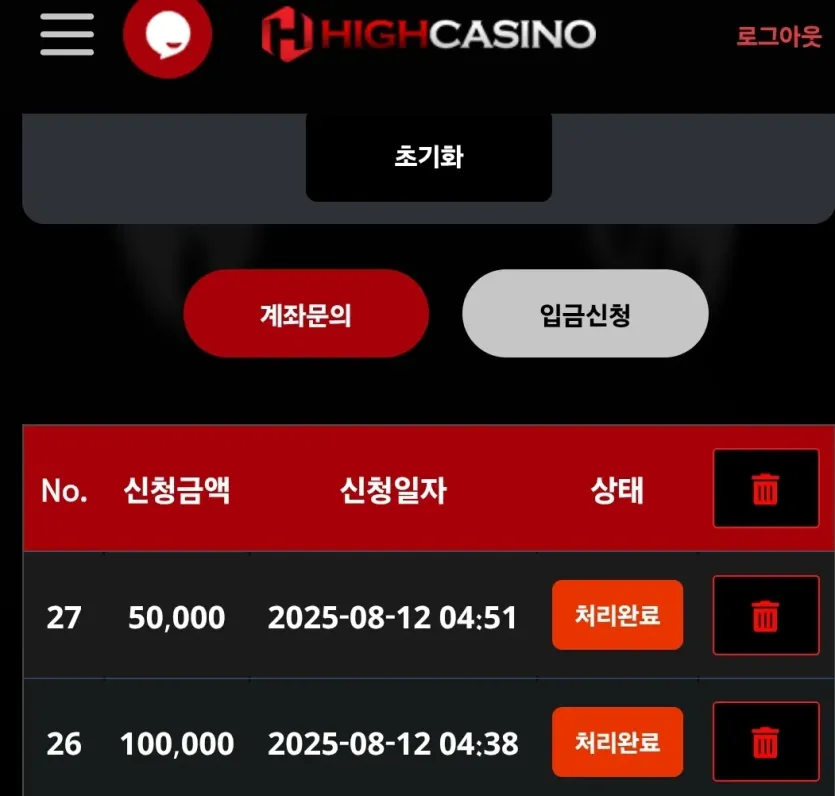Tap the 로그아웃 logout link

(778, 37)
